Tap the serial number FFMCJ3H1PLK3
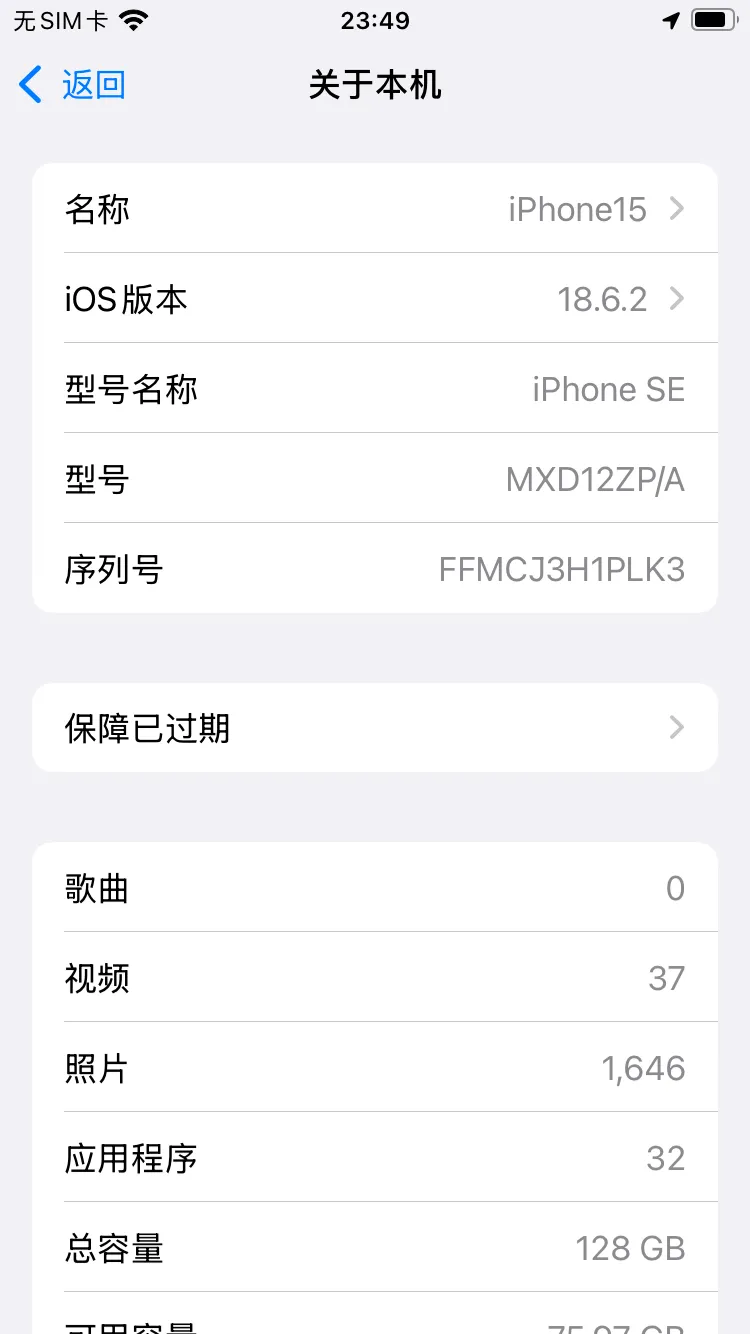This screenshot has width=750, height=1334. tap(563, 568)
